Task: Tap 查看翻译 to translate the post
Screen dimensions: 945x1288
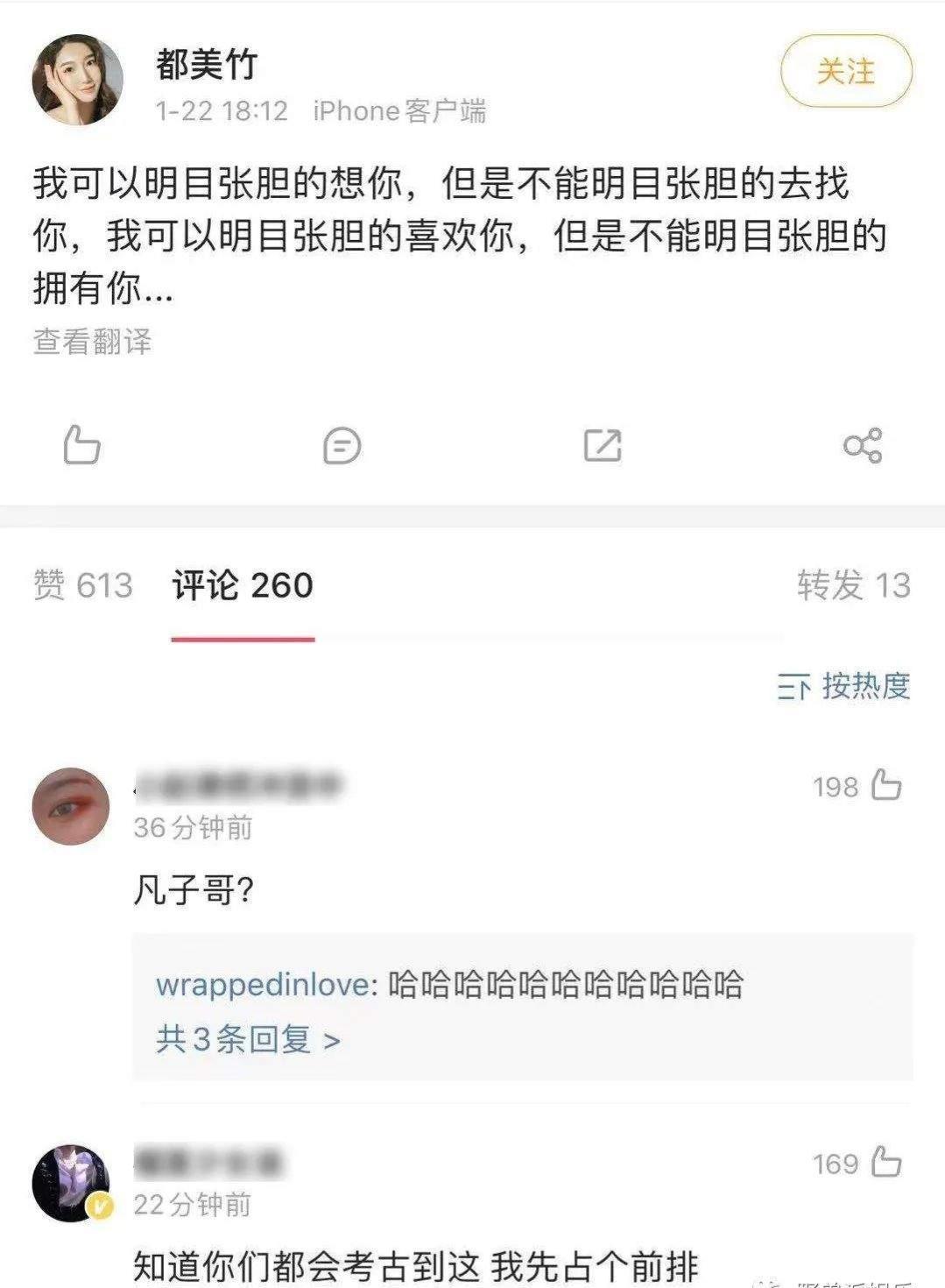Action: (x=92, y=342)
